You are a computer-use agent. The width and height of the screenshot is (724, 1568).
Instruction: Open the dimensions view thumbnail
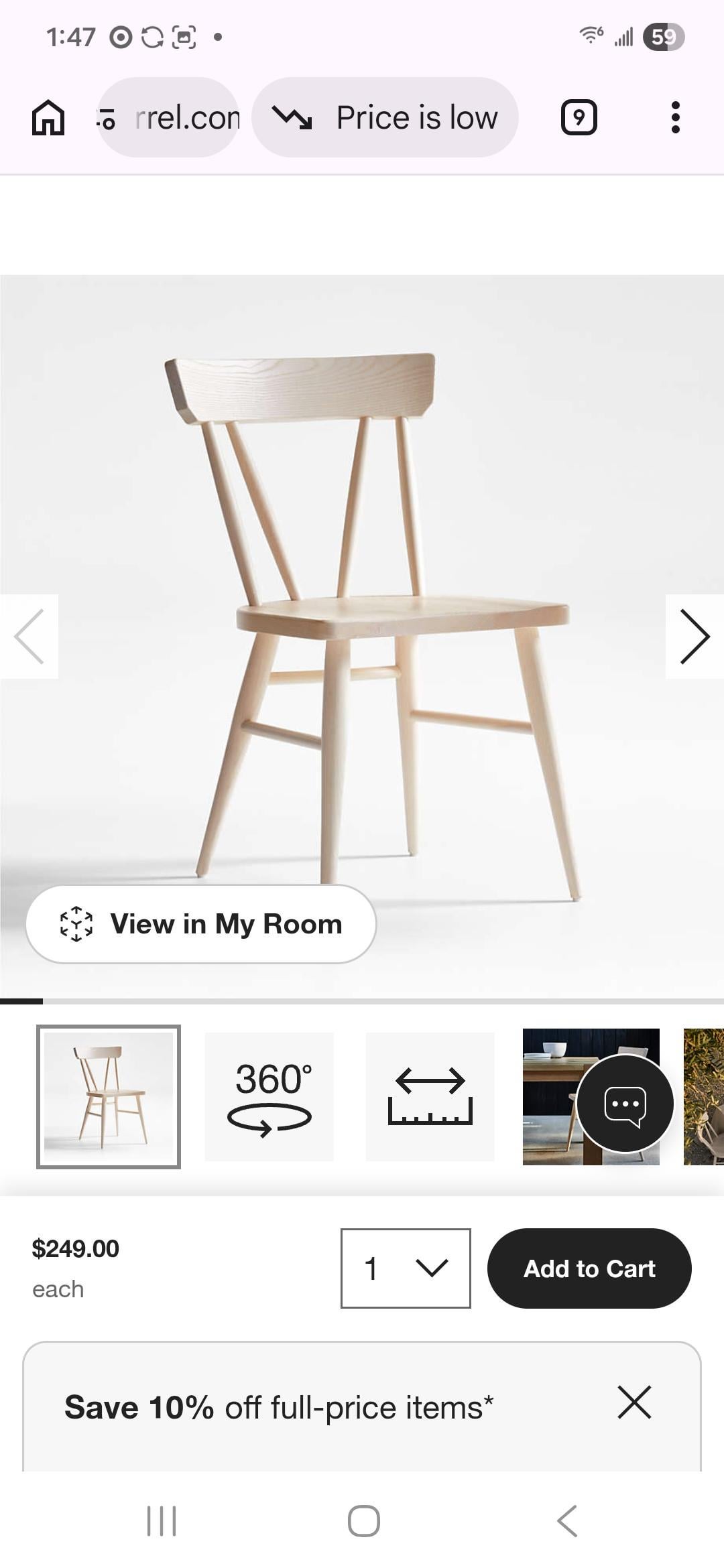click(x=430, y=1097)
